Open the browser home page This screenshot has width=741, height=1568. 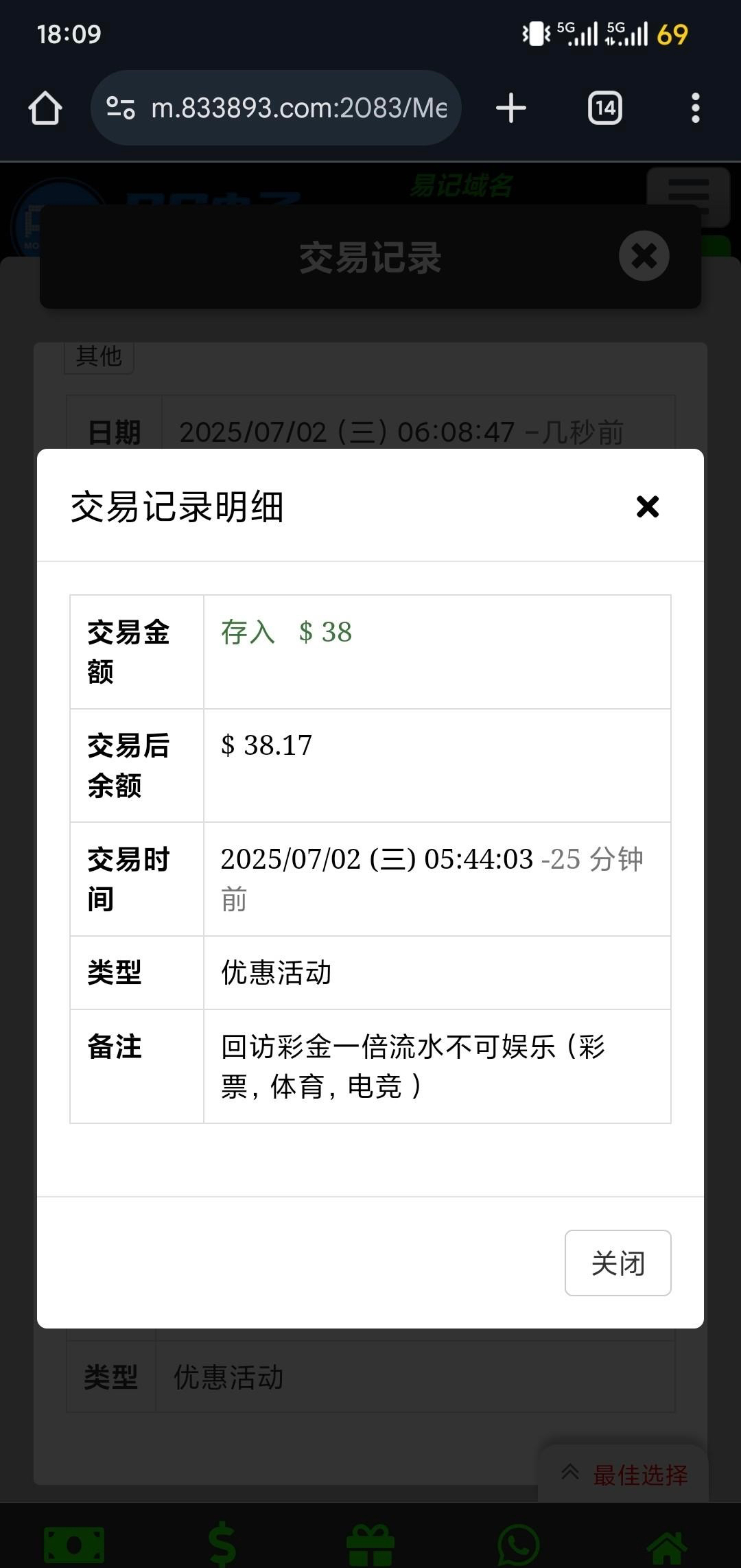45,108
